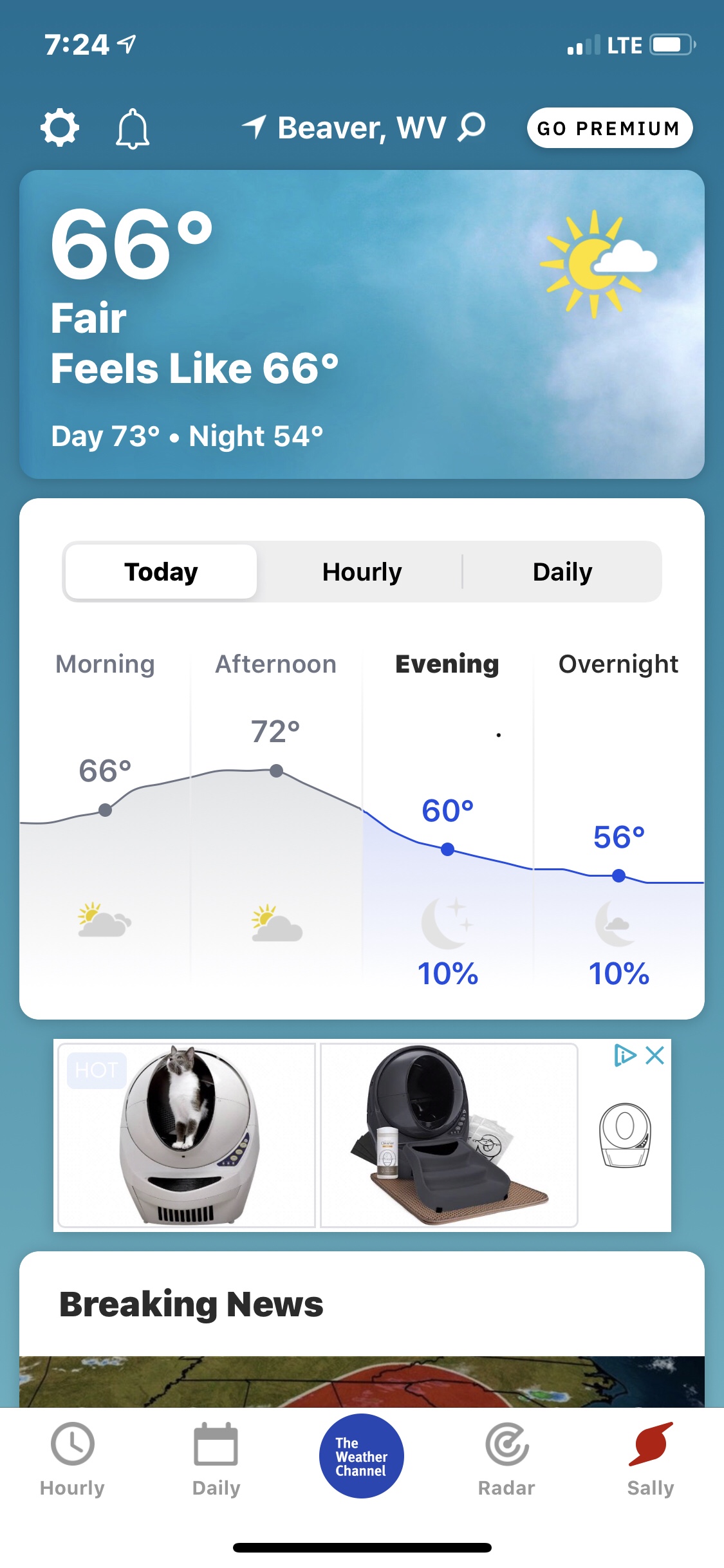
Task: Switch to the Hourly segment
Action: 362,572
